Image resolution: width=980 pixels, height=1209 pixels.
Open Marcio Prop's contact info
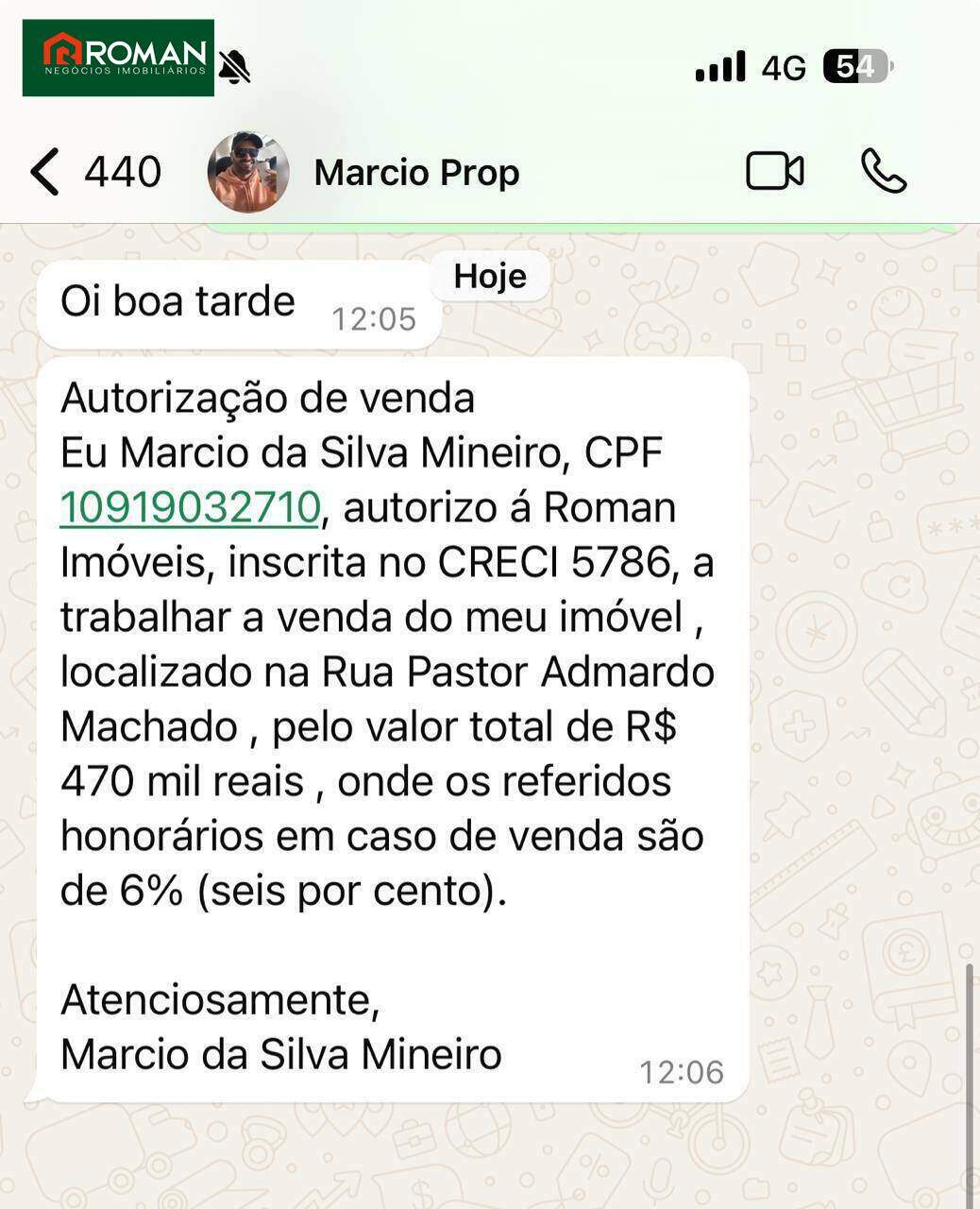415,173
